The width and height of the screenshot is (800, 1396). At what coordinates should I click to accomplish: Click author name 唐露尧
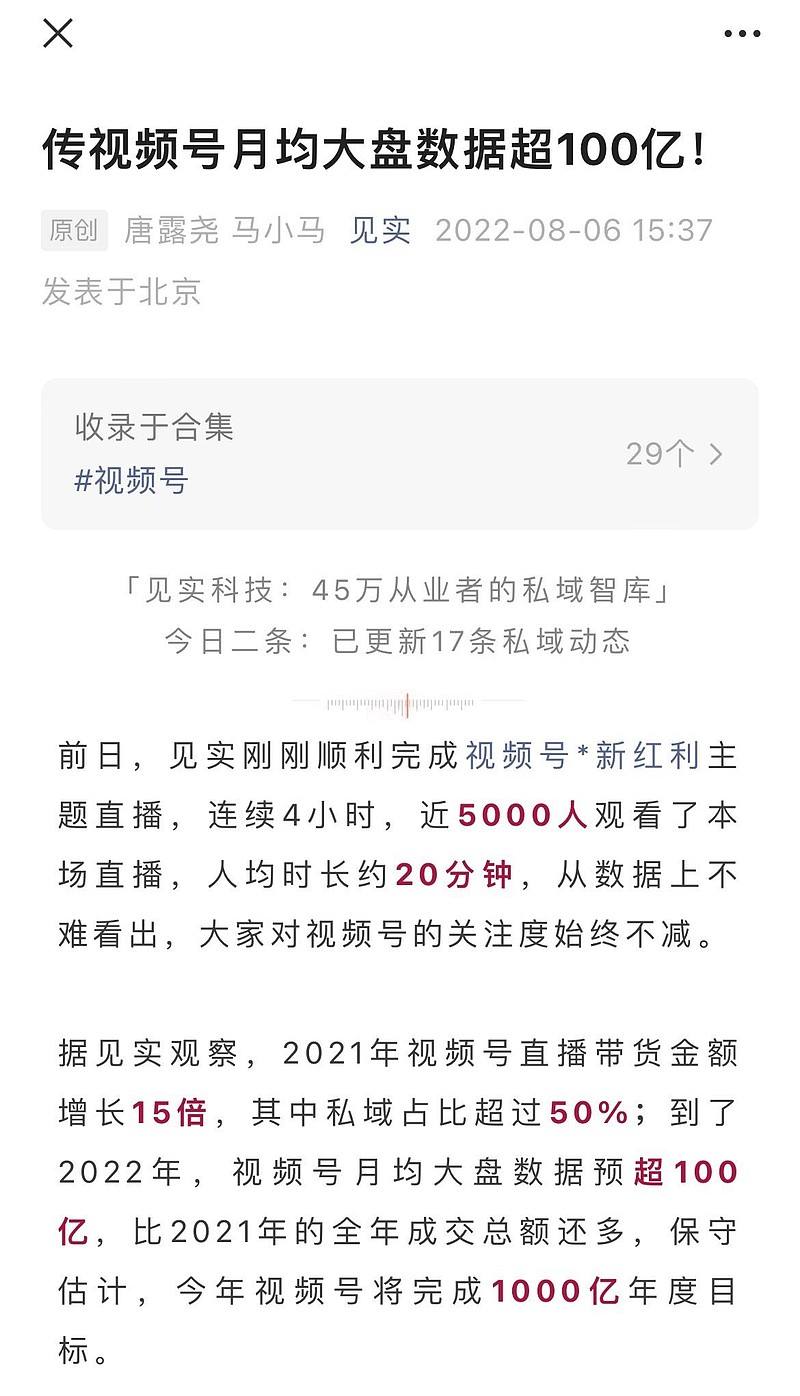click(x=169, y=231)
